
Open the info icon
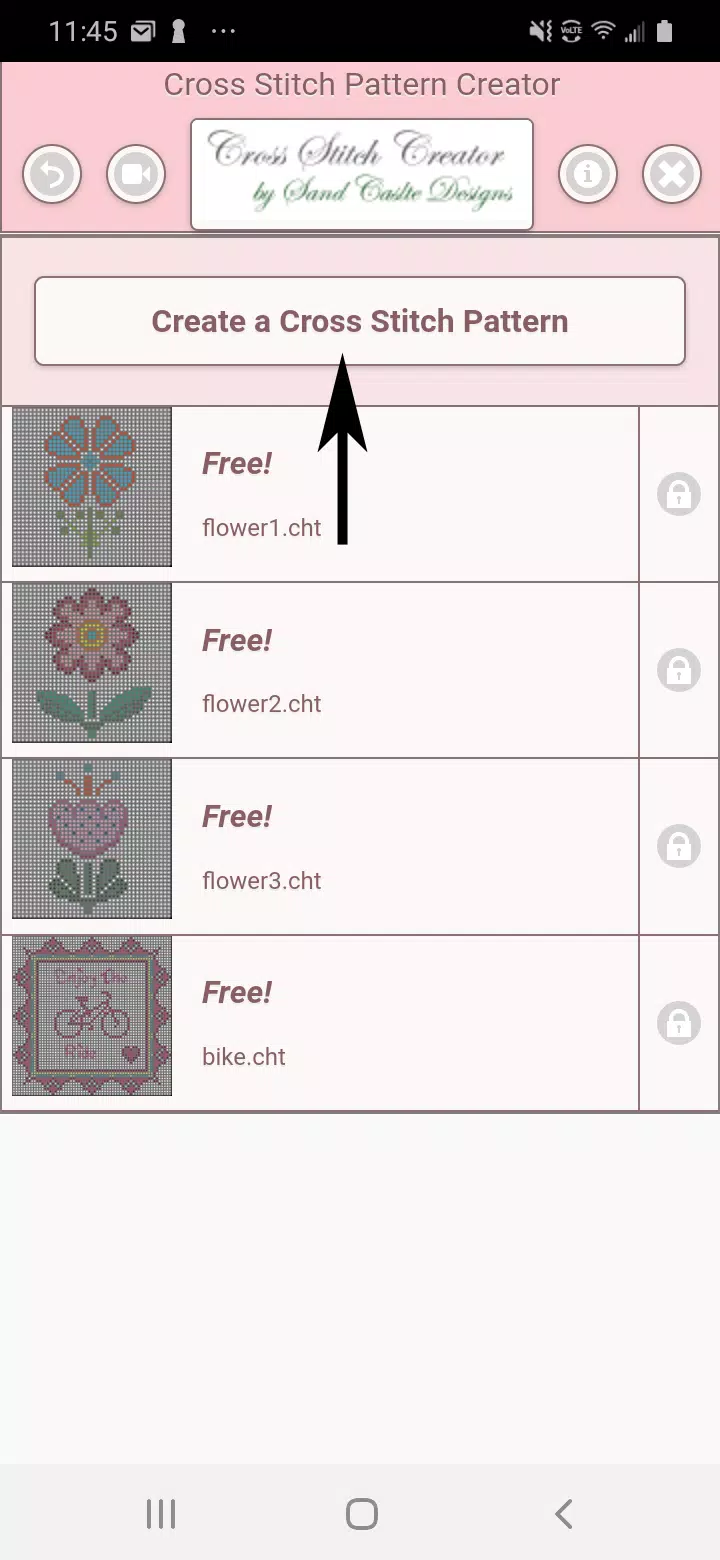pyautogui.click(x=587, y=175)
